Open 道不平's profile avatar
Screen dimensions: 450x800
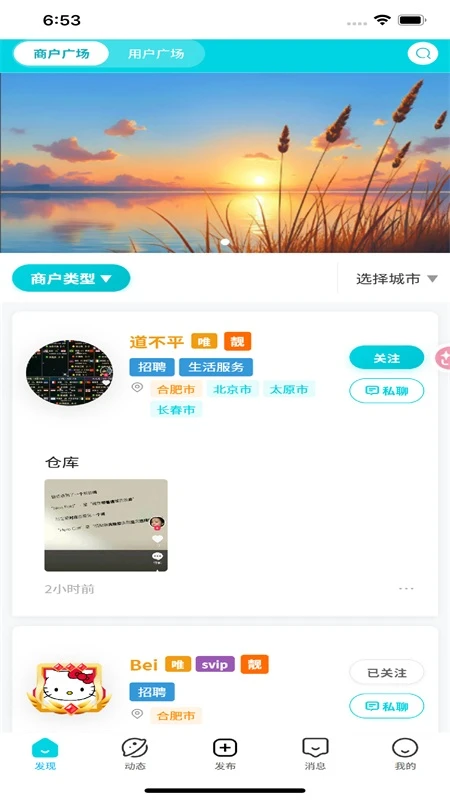pos(69,373)
